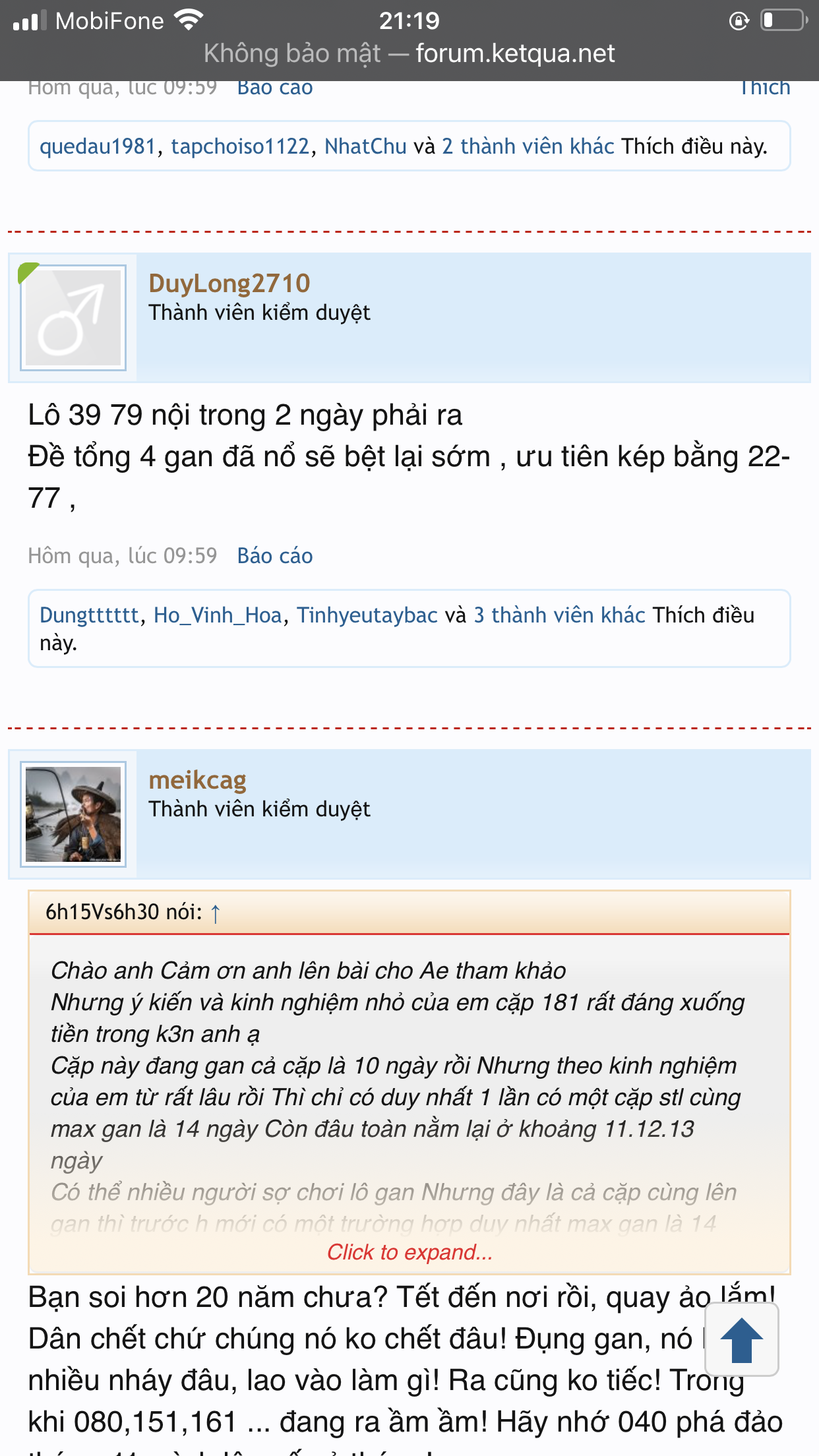Open meikcag's avatar photo

point(73,814)
